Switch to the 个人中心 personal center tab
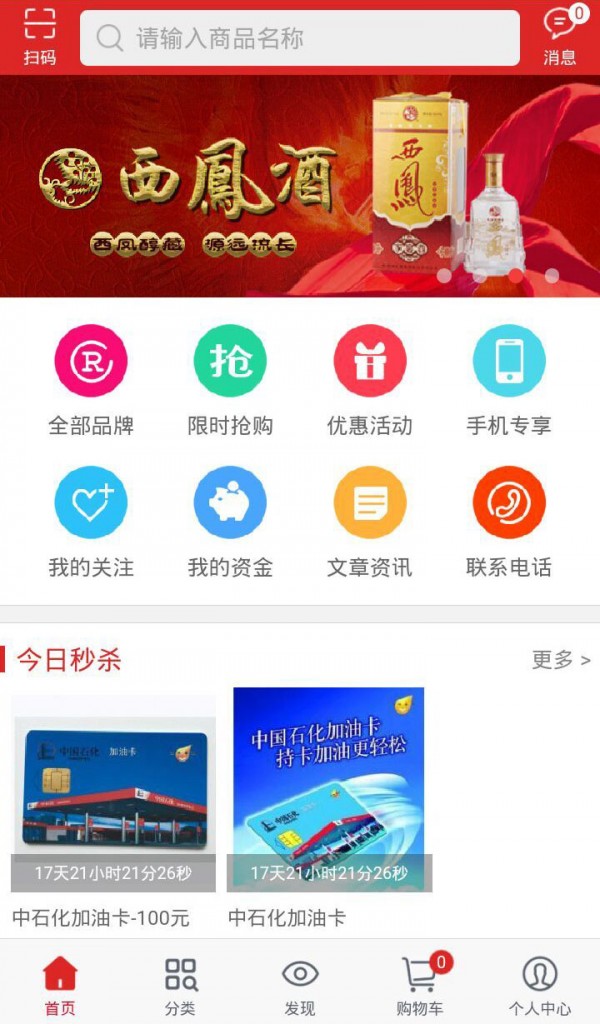This screenshot has width=600, height=1024. point(540,985)
